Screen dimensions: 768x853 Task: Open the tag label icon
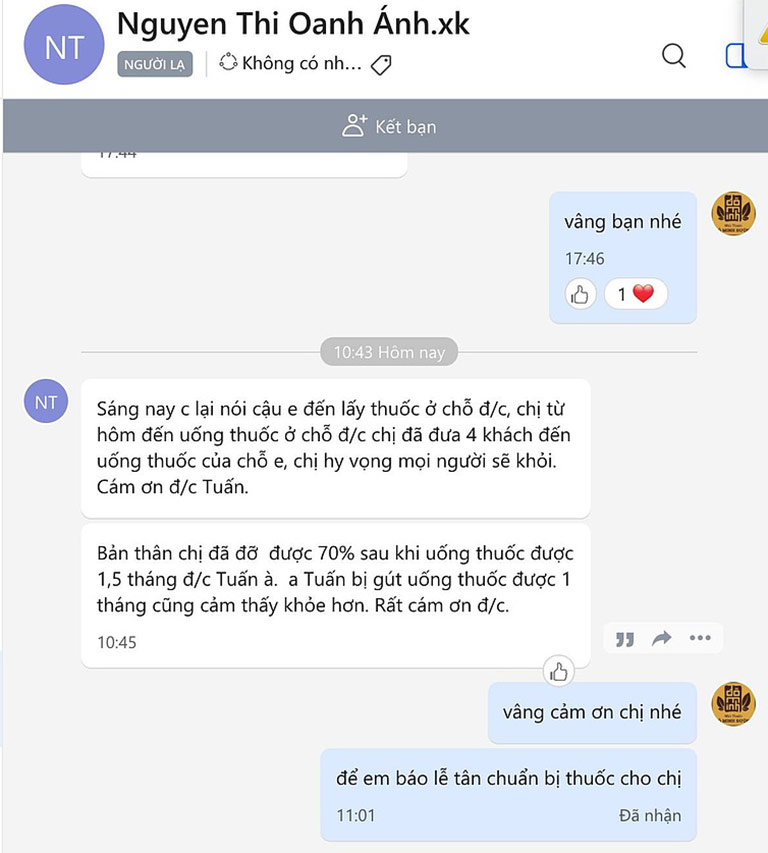tap(381, 64)
